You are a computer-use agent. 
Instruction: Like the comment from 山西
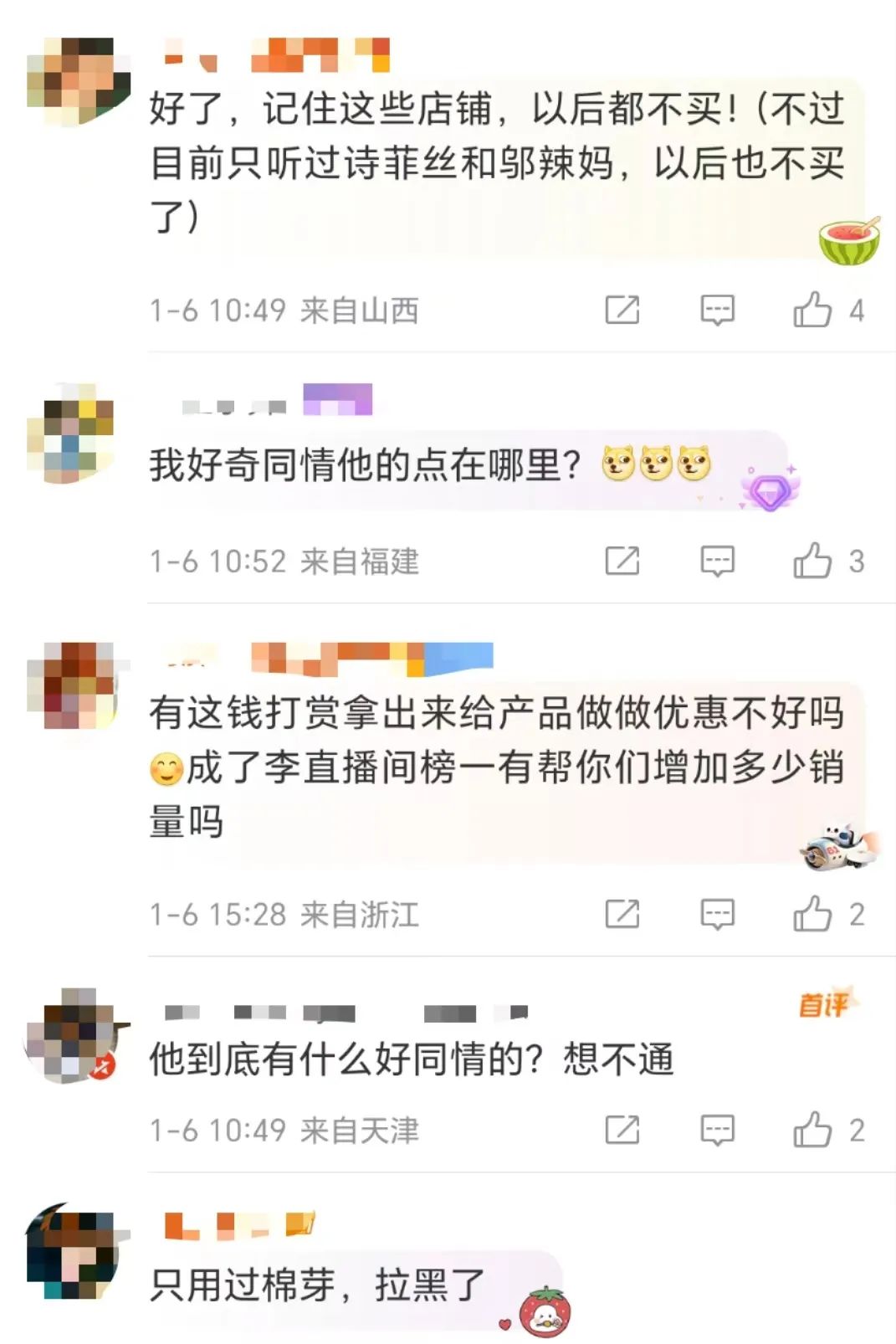tap(812, 310)
